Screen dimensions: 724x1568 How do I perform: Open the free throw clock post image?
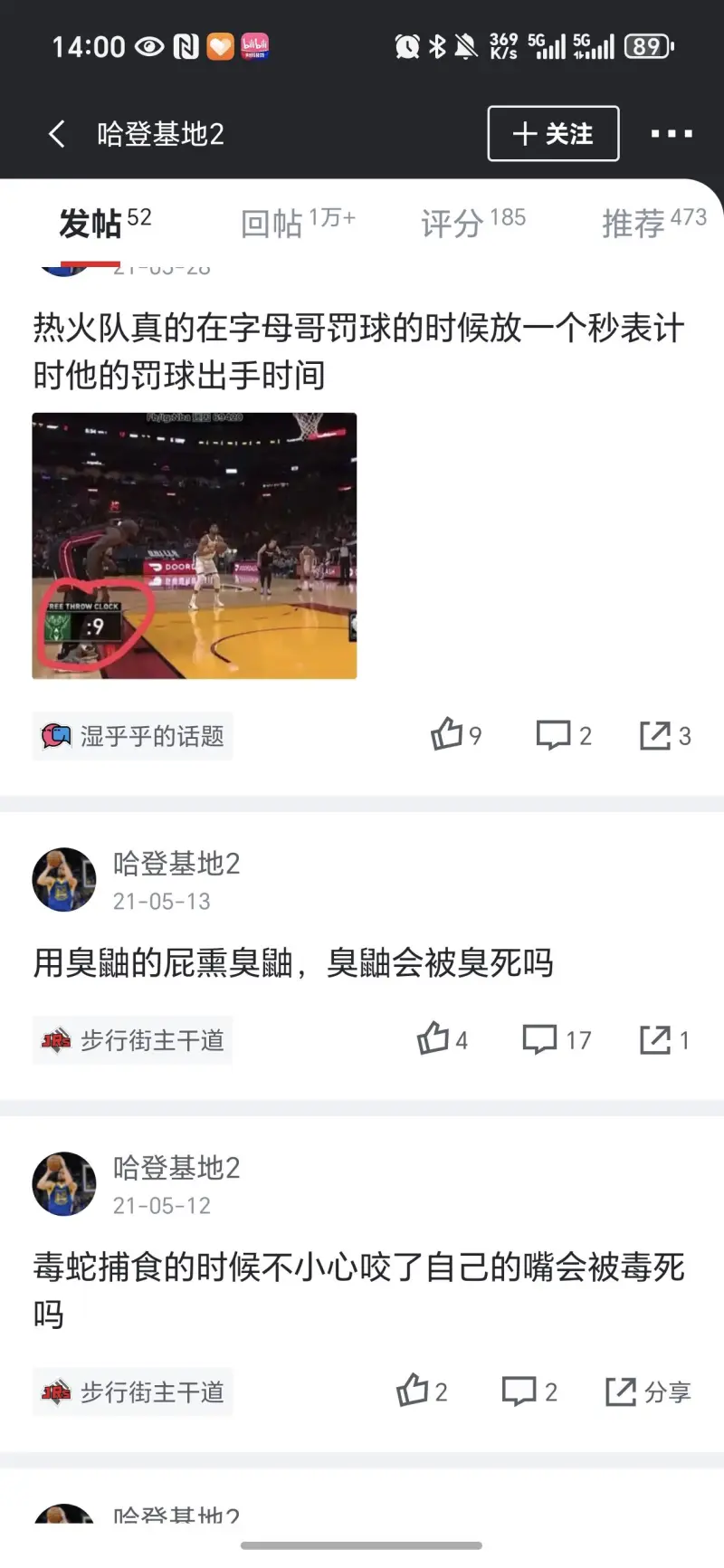coord(195,546)
